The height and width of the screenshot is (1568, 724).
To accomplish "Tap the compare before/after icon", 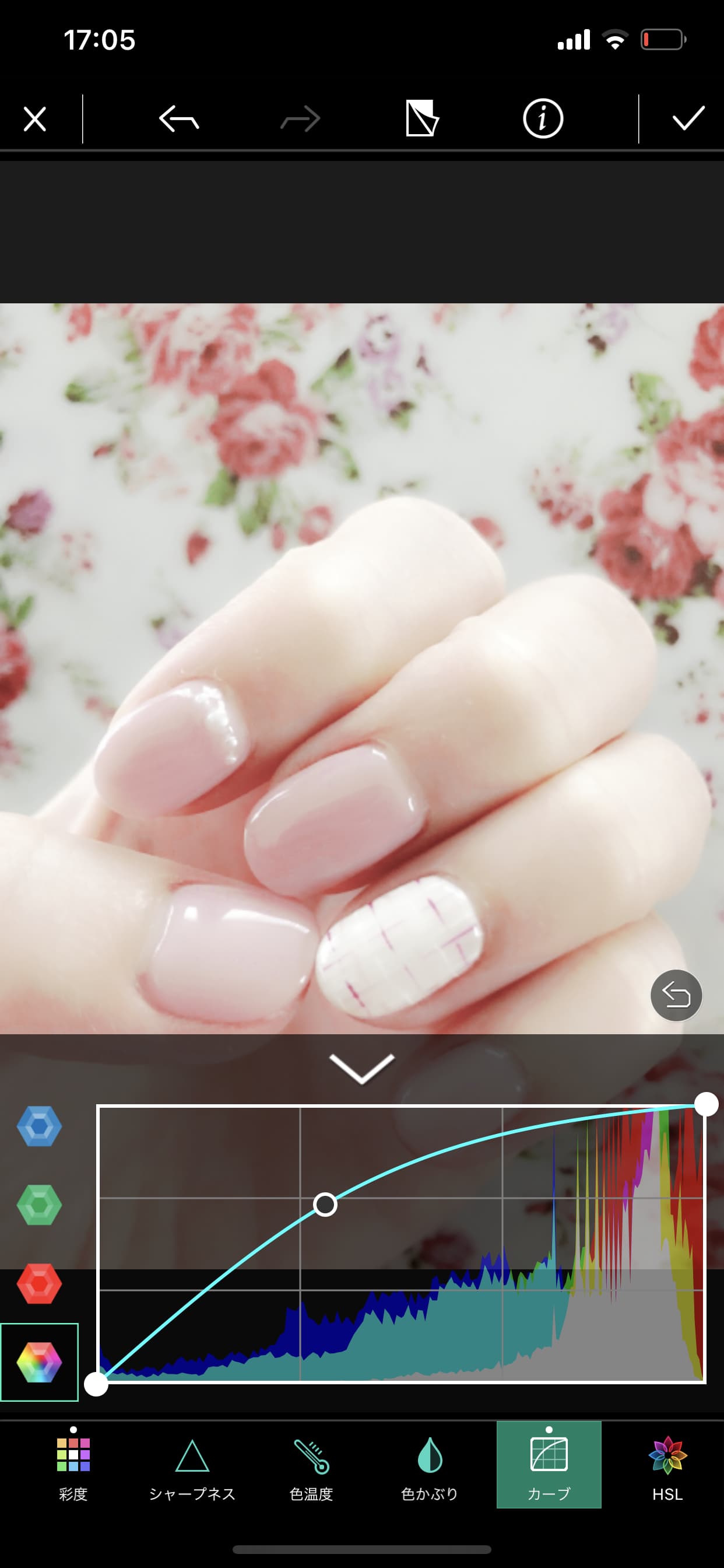I will pos(421,118).
